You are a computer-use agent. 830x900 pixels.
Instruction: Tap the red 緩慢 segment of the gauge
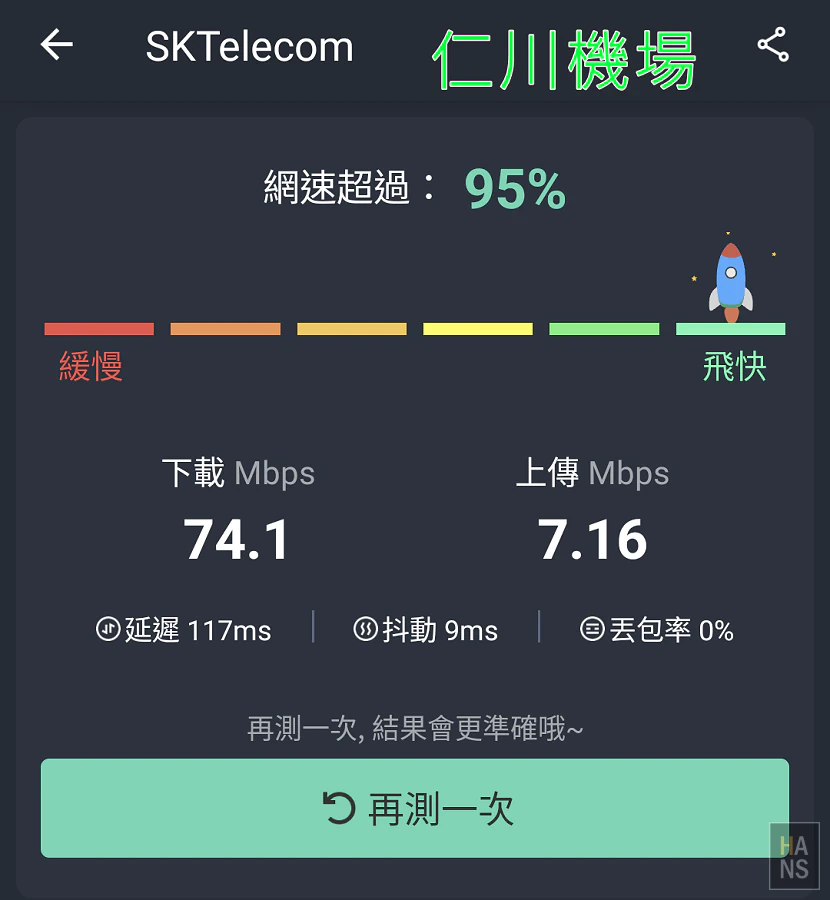point(98,328)
